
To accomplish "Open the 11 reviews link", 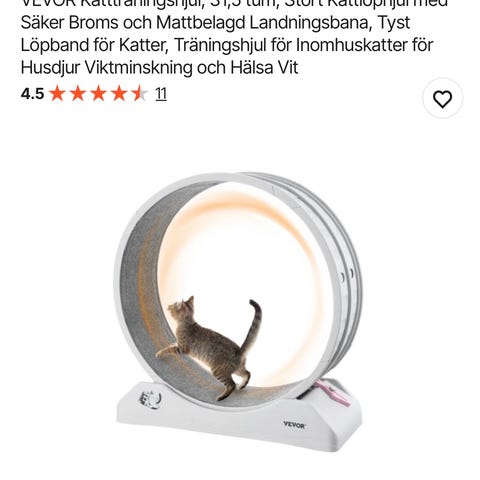I will point(161,94).
